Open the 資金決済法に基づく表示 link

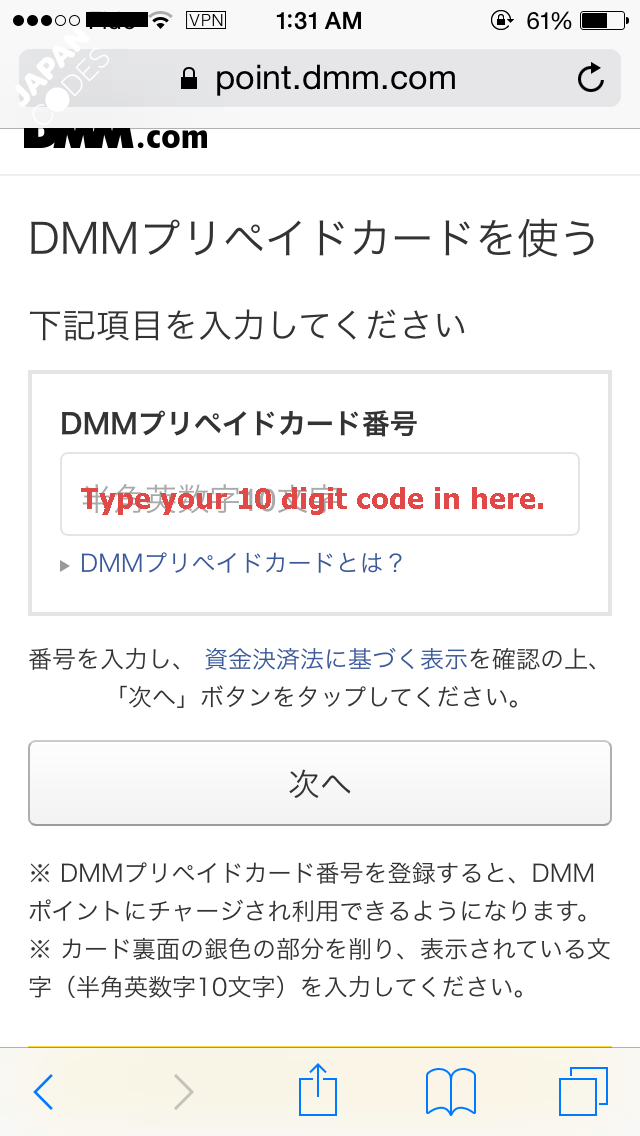[336, 659]
